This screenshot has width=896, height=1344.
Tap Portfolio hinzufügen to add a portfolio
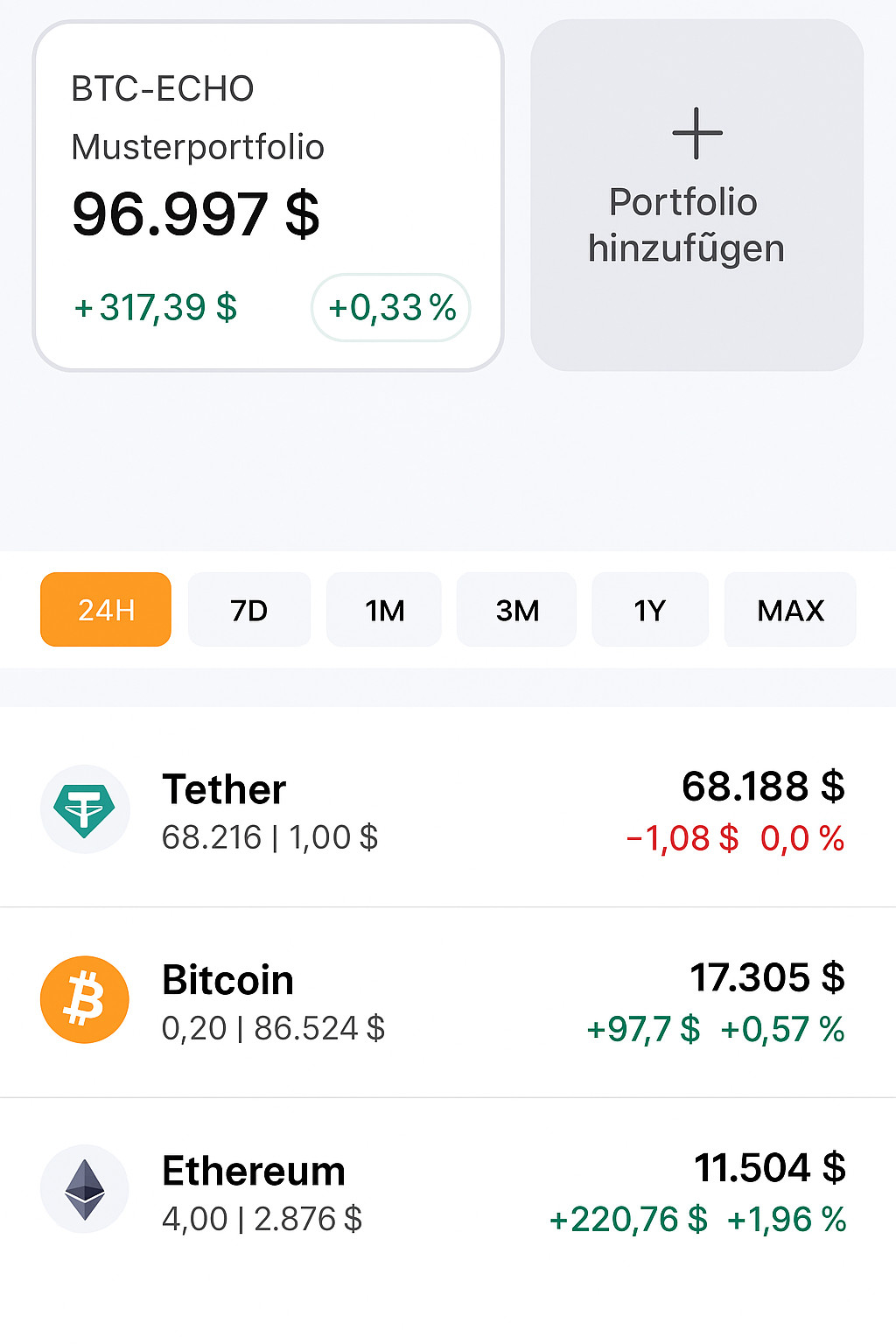696,196
